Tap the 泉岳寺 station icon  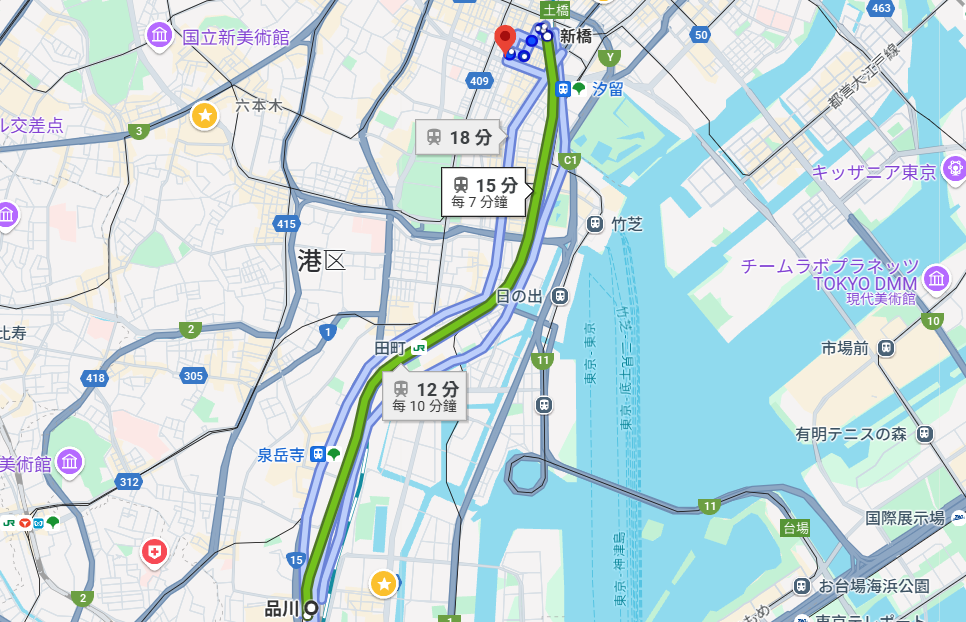click(318, 454)
